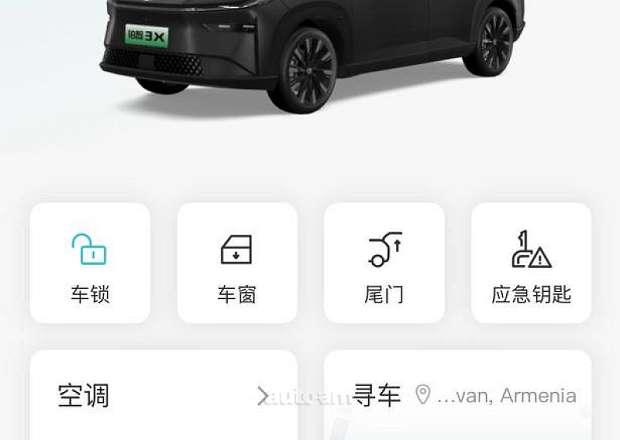This screenshot has width=620, height=440.
Task: Tap the 车锁 car lock button
Action: tap(90, 262)
